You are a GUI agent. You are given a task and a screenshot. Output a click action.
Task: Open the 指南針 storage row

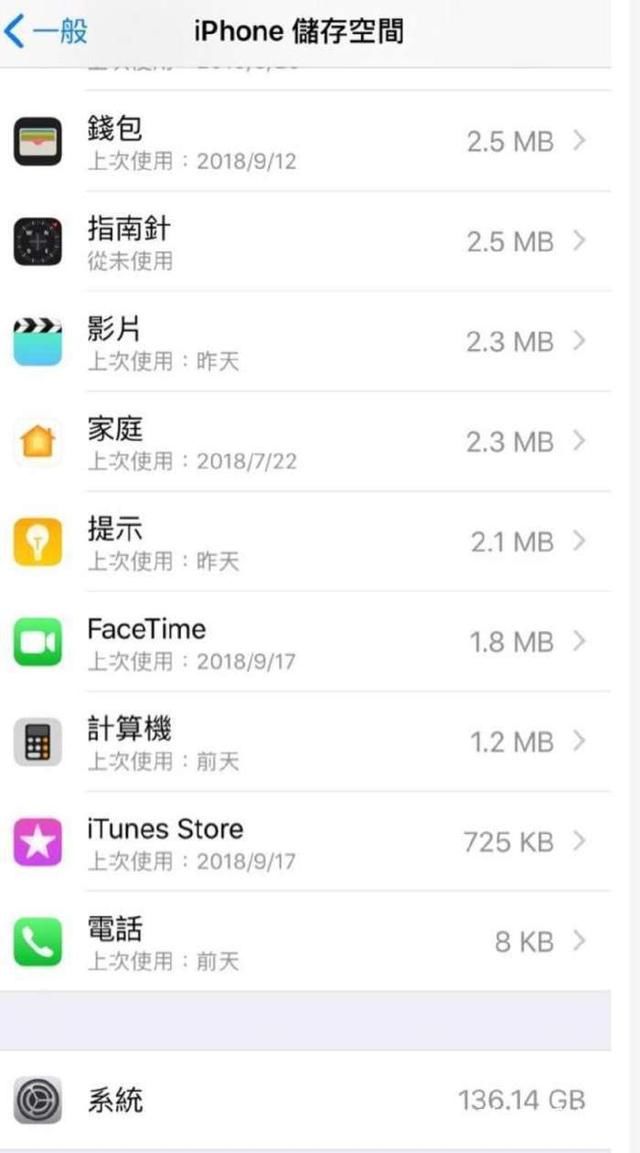pos(305,241)
